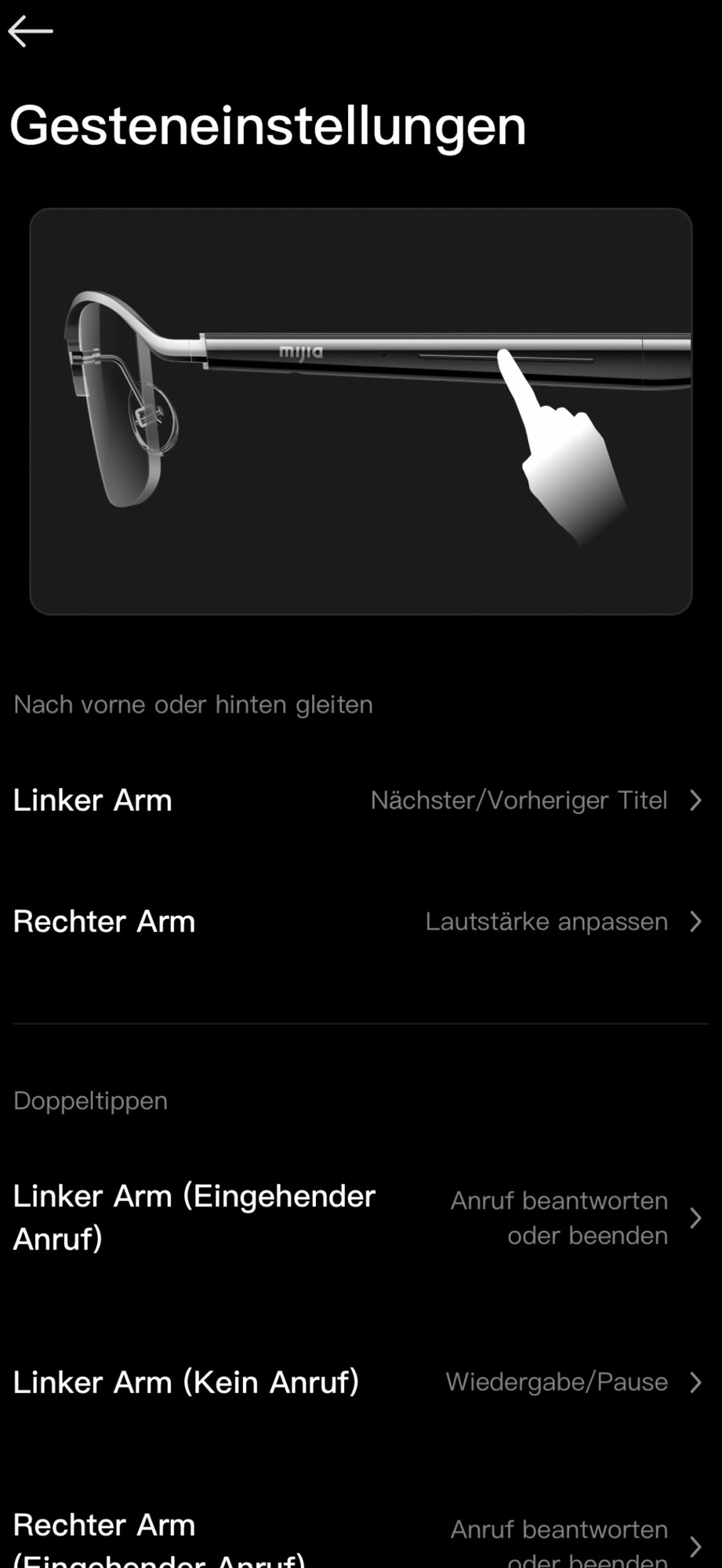
Task: Open Rechter Arm Lautstärke anpassen setting
Action: [x=361, y=921]
